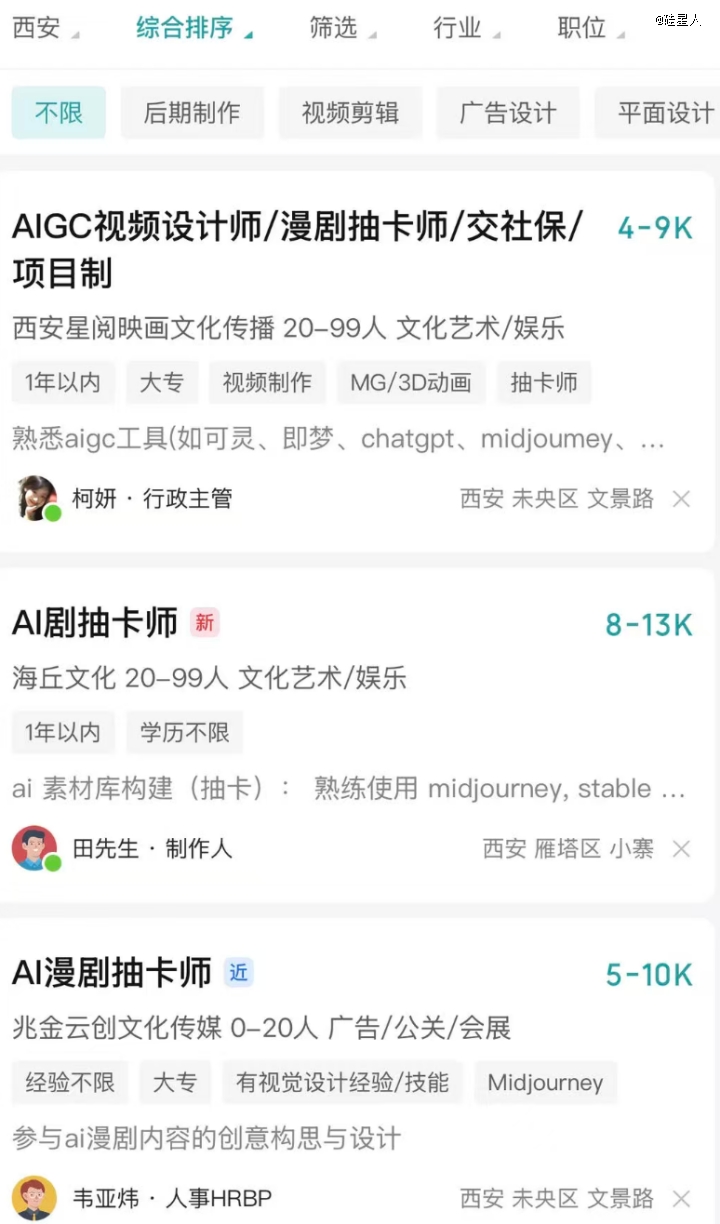Image resolution: width=720 pixels, height=1224 pixels.
Task: Select the 不限 filter chip
Action: click(x=59, y=113)
